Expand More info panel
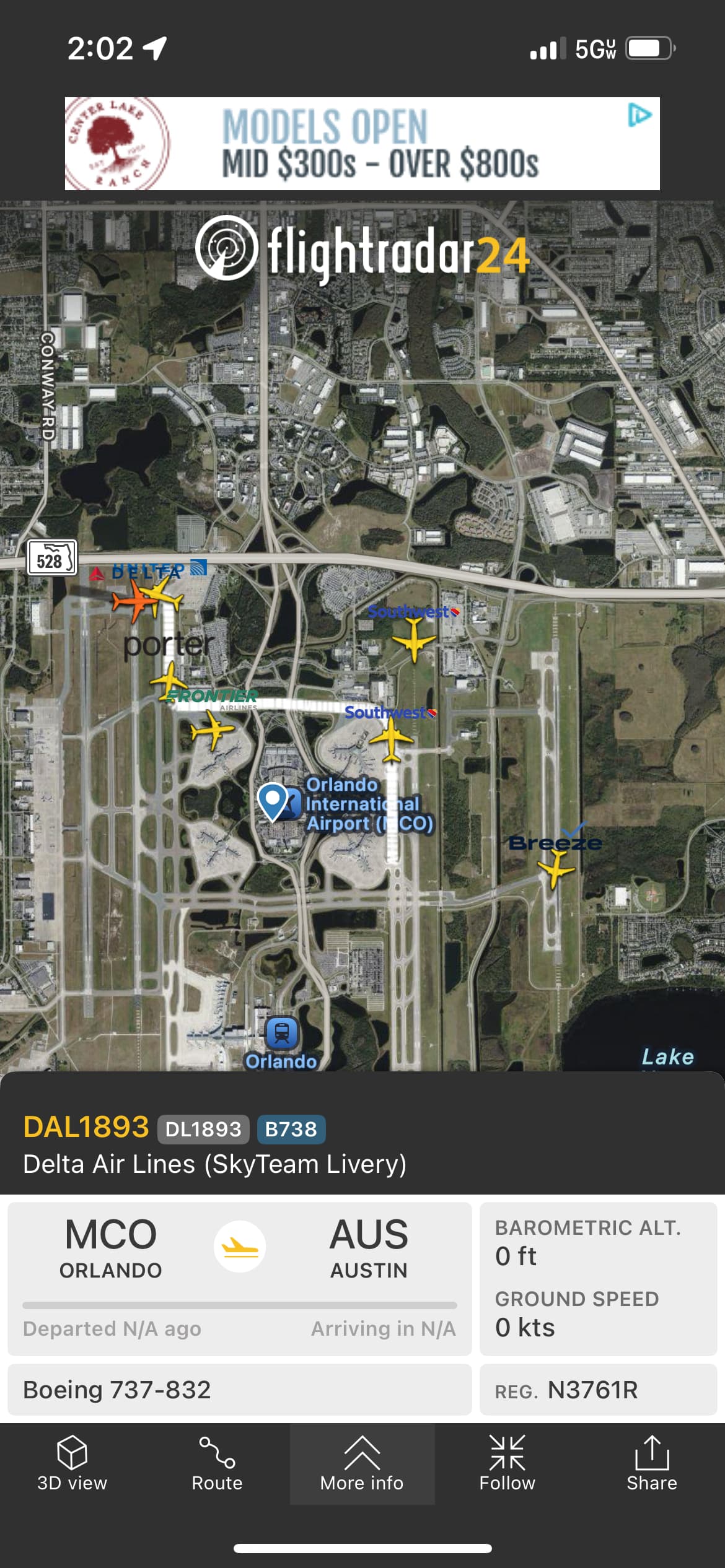 pos(362,1463)
